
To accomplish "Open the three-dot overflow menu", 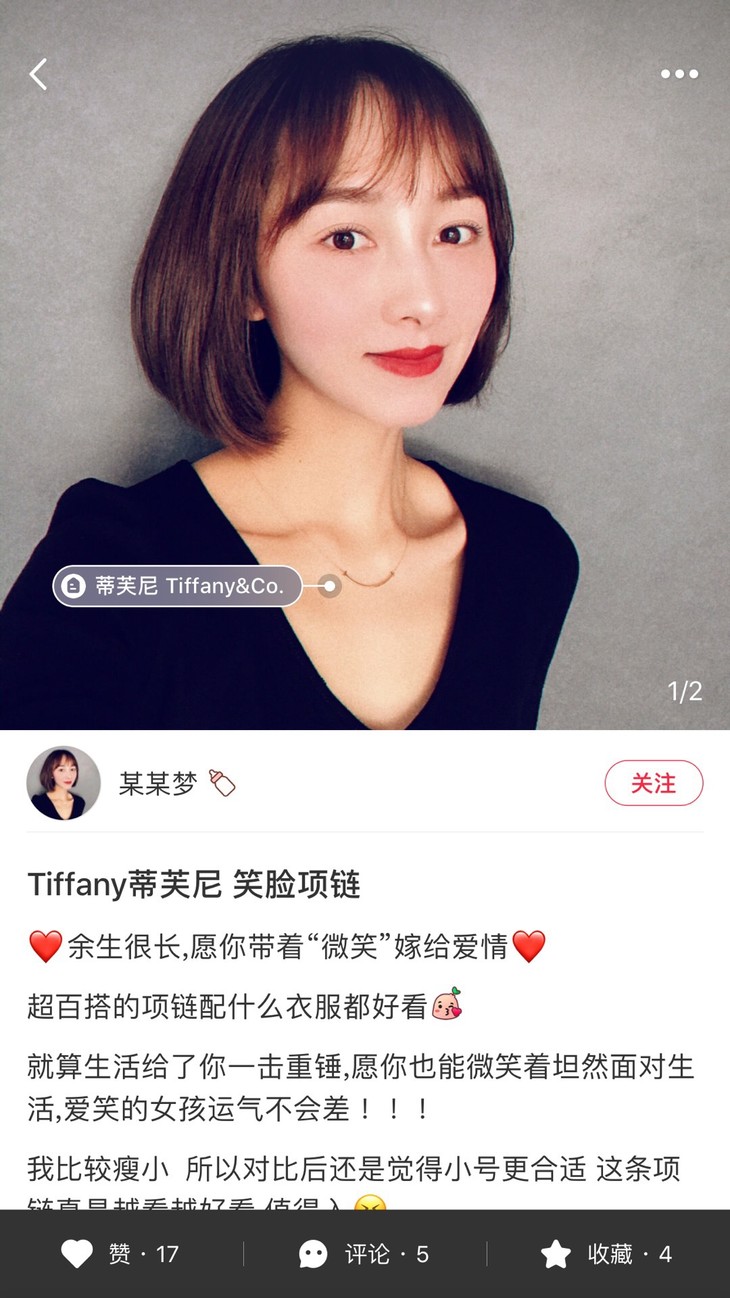I will [679, 74].
